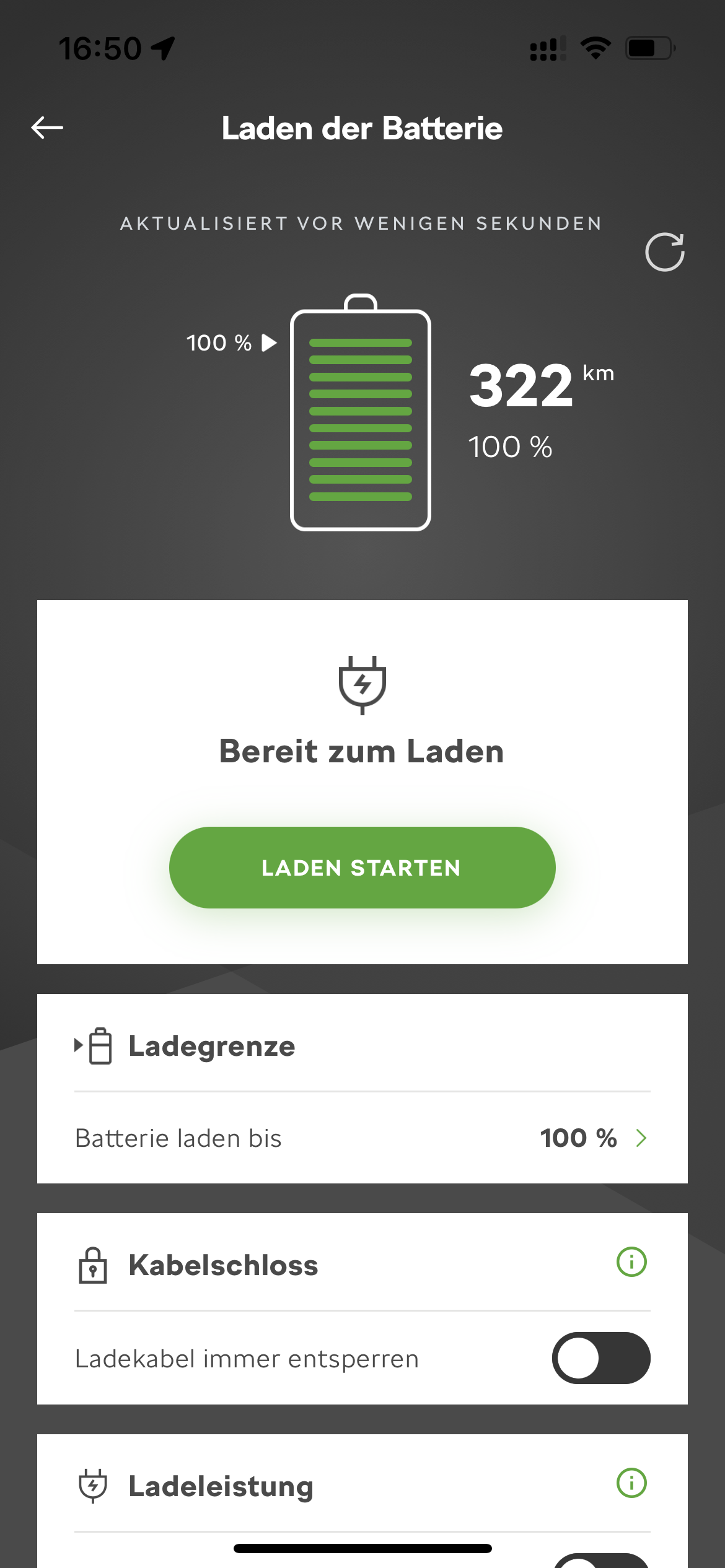
Task: Open the Batterie laden bis setting
Action: pos(362,1138)
